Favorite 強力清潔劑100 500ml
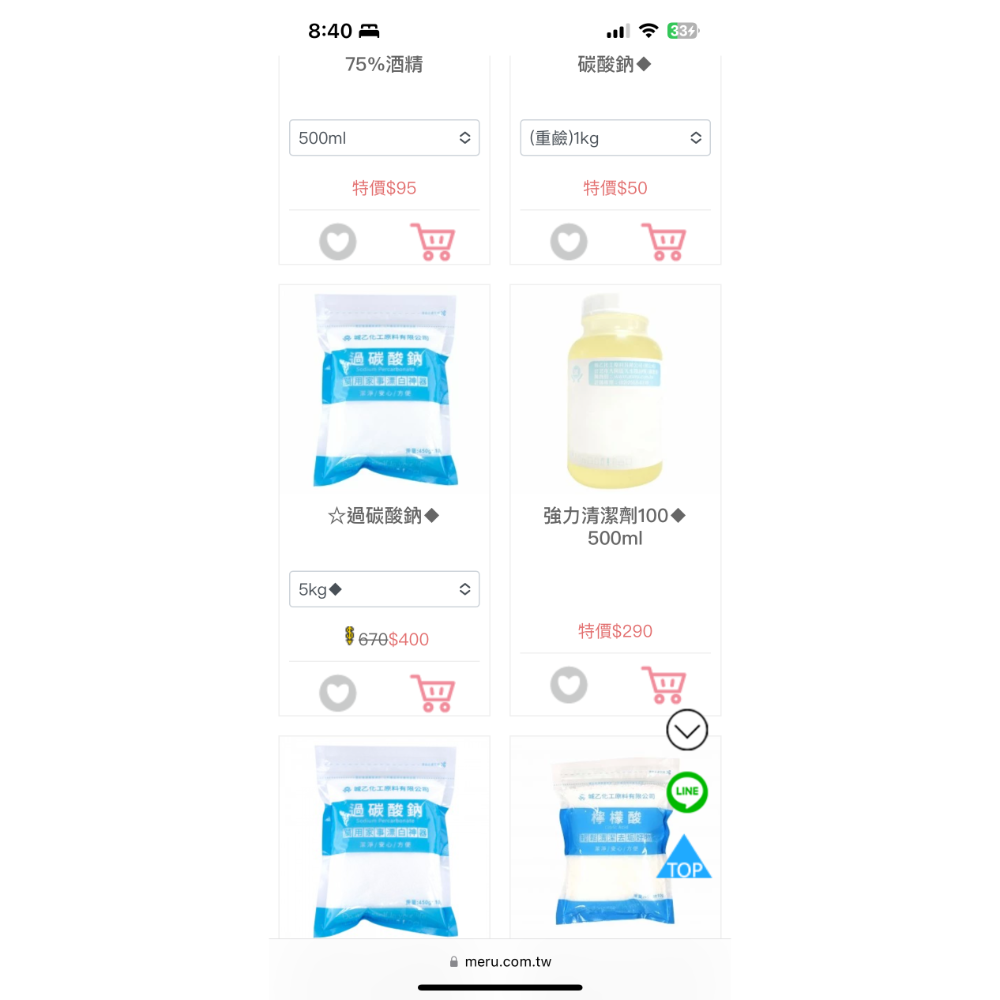 pos(569,685)
